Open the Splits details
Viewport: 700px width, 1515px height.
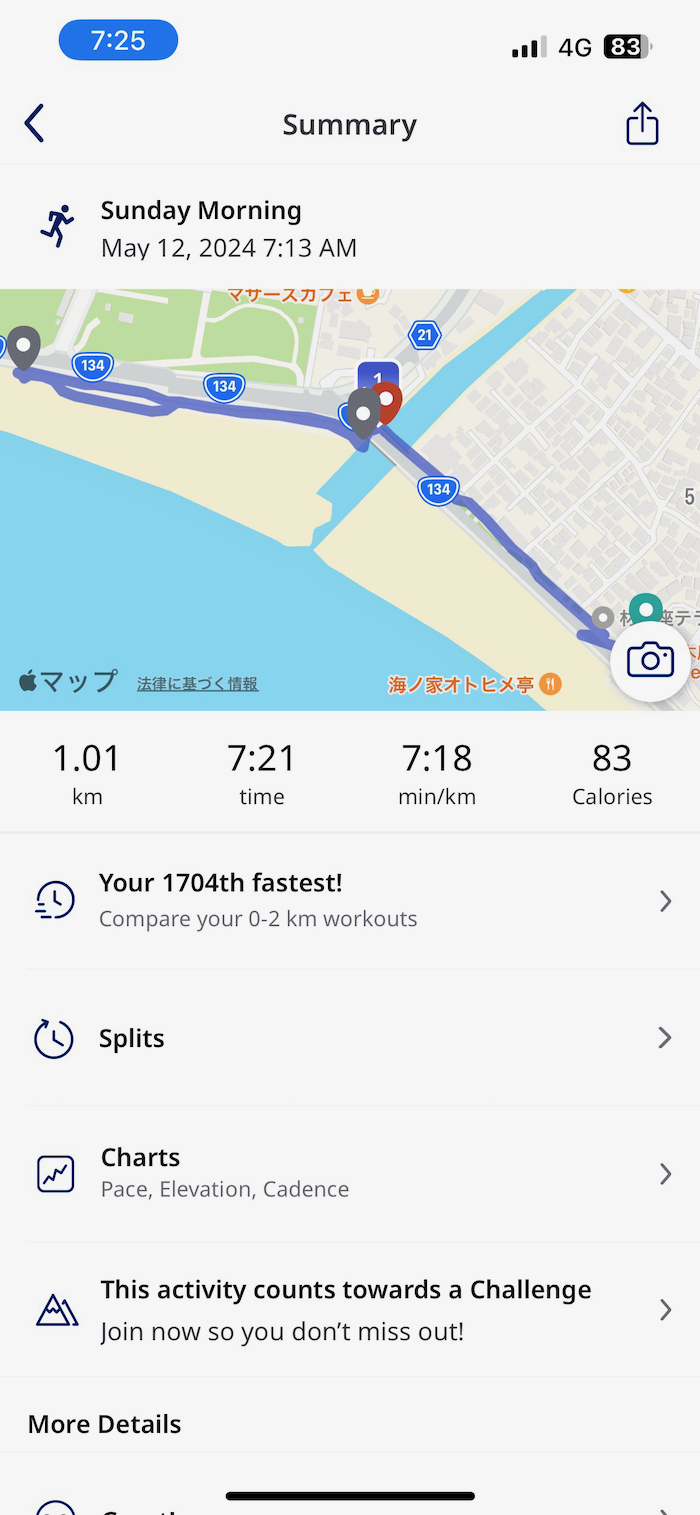[x=350, y=1038]
